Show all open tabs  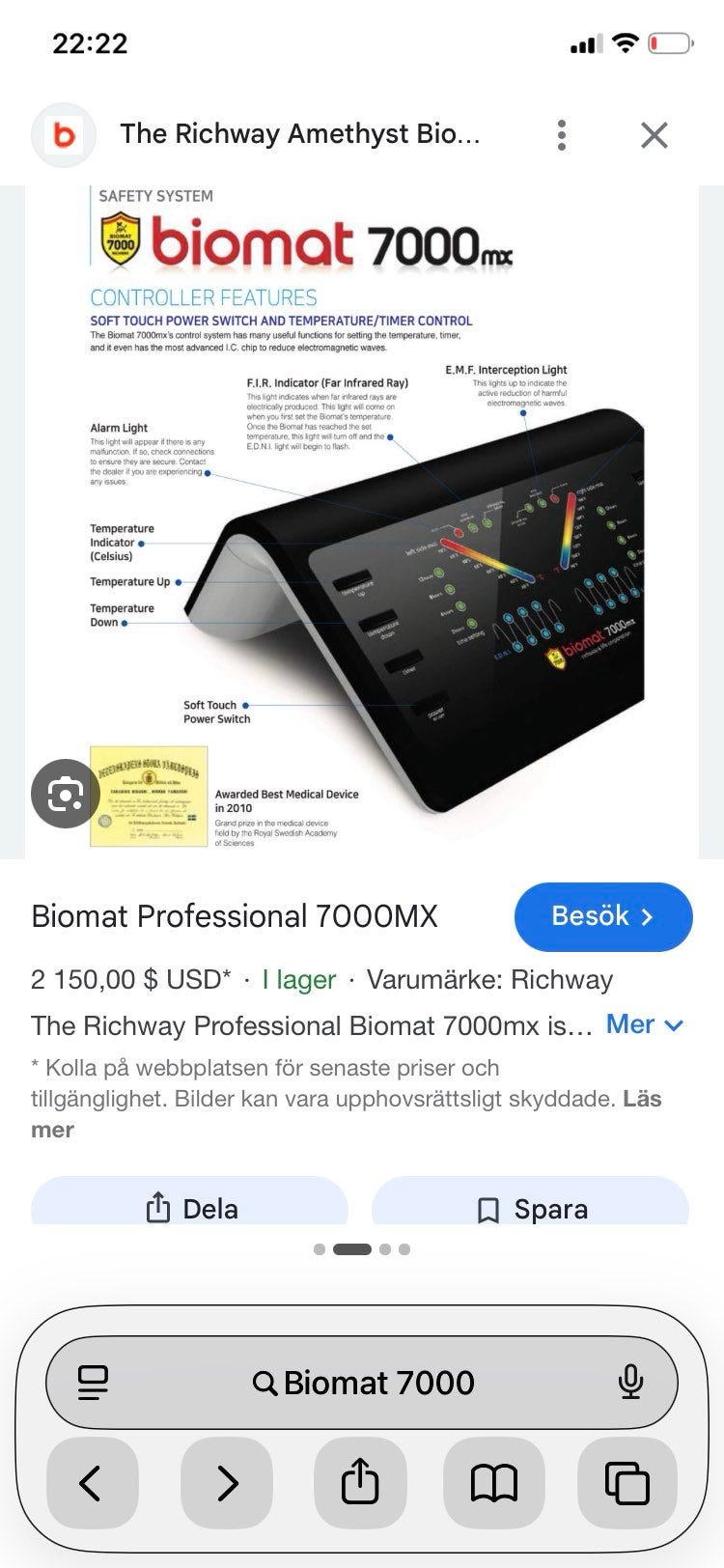pos(627,1482)
